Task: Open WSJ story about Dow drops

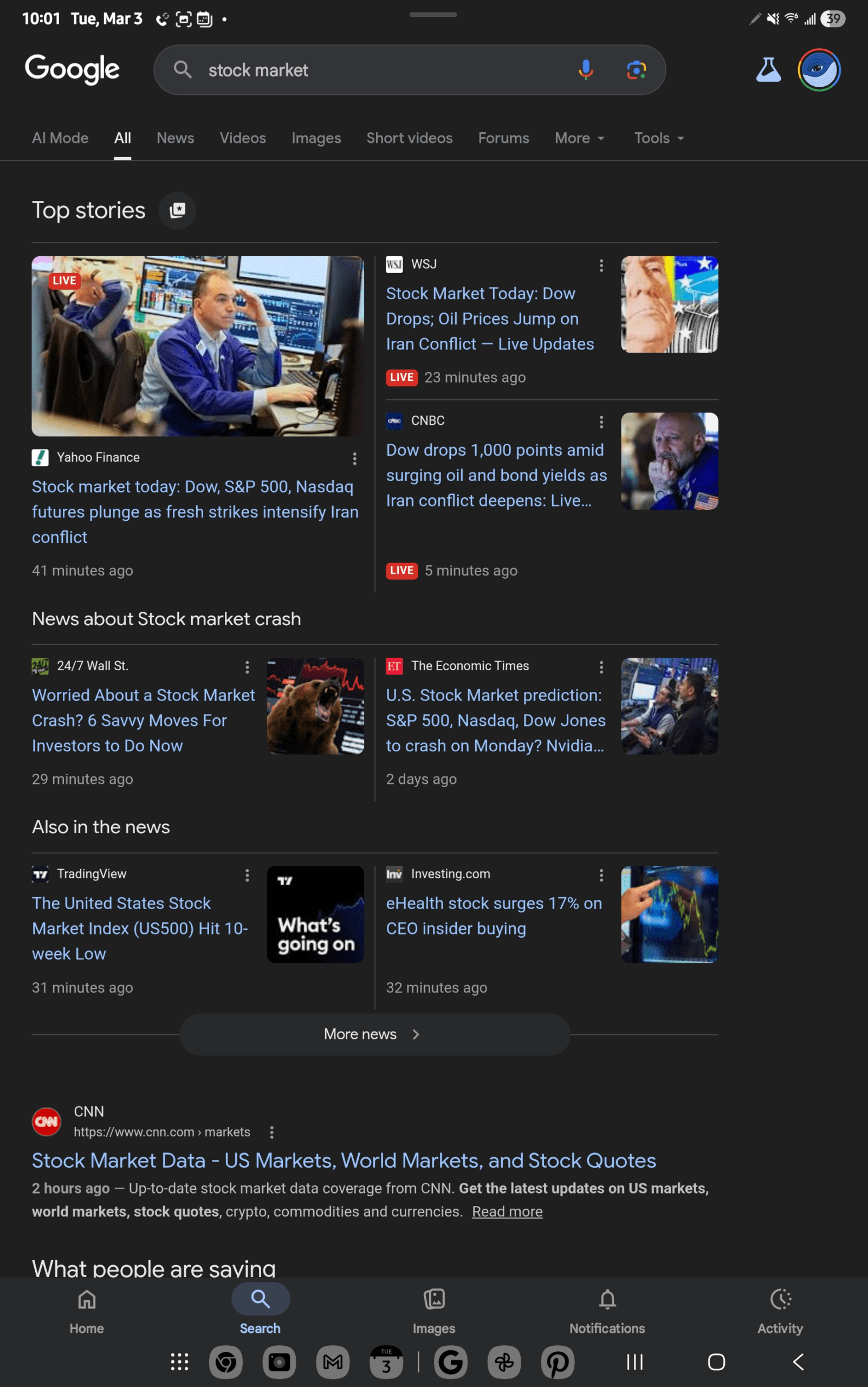Action: [490, 319]
